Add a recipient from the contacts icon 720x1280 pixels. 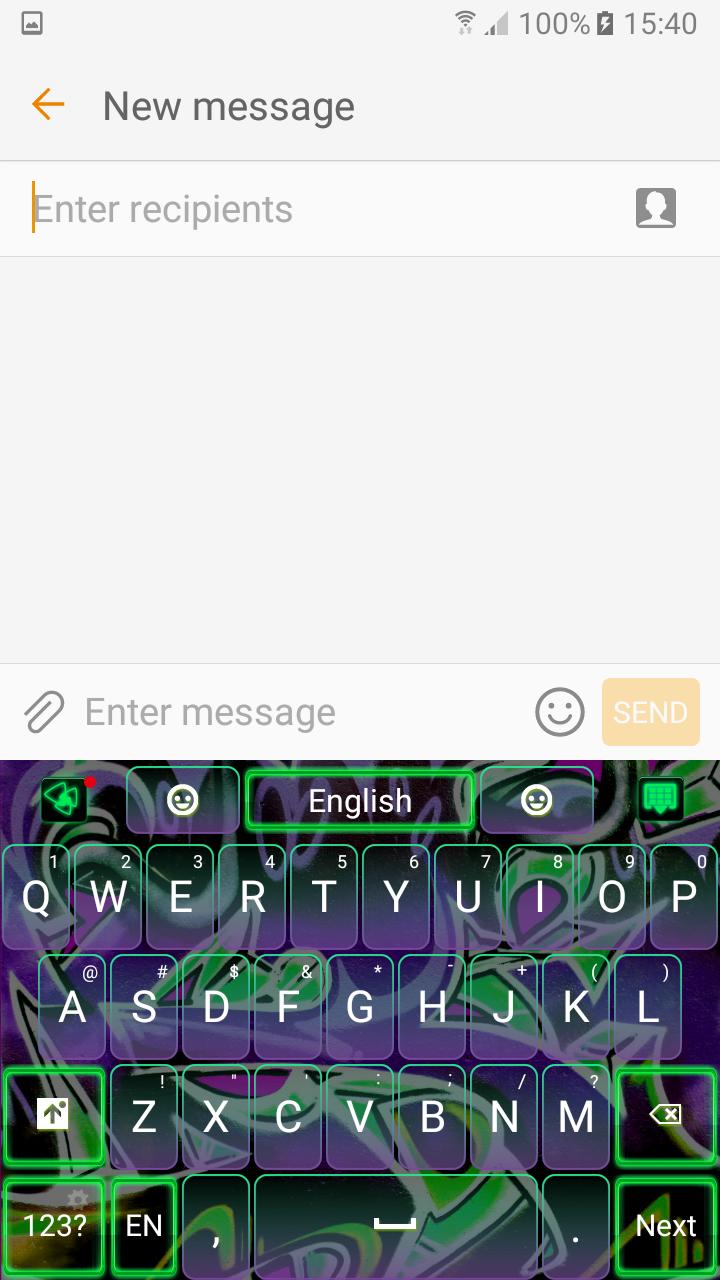[655, 208]
